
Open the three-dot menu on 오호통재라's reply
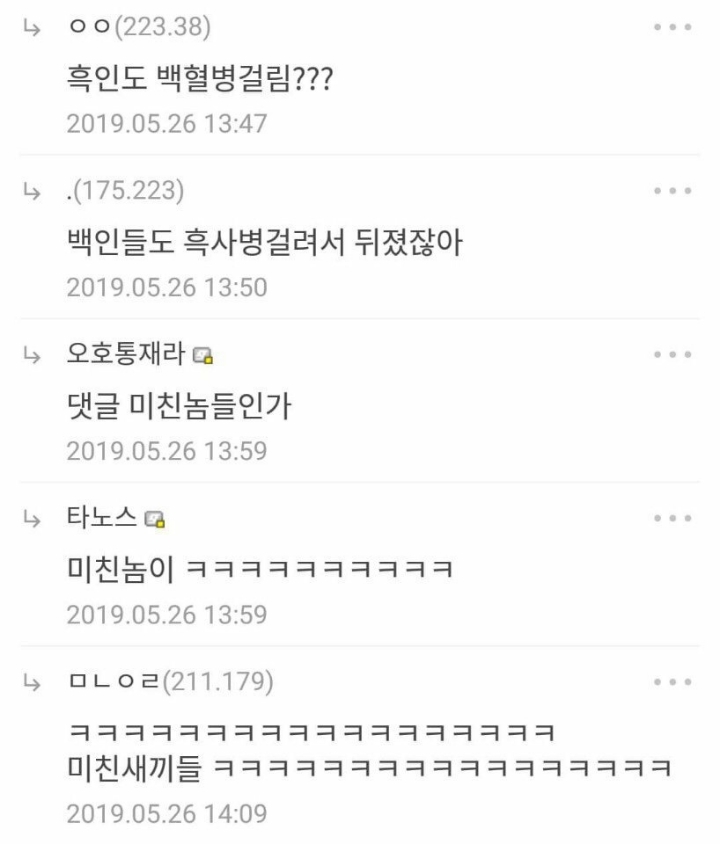(672, 354)
